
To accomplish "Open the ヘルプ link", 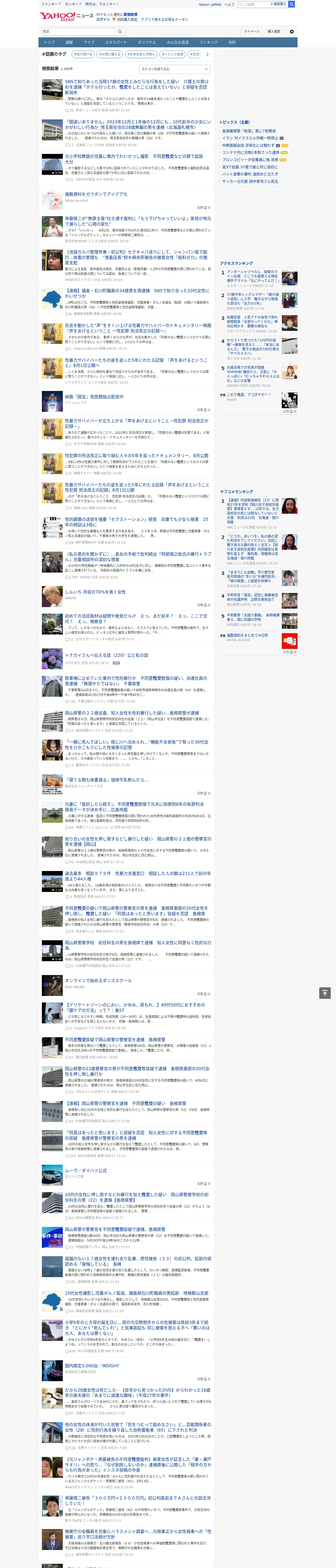I will 229,4.
